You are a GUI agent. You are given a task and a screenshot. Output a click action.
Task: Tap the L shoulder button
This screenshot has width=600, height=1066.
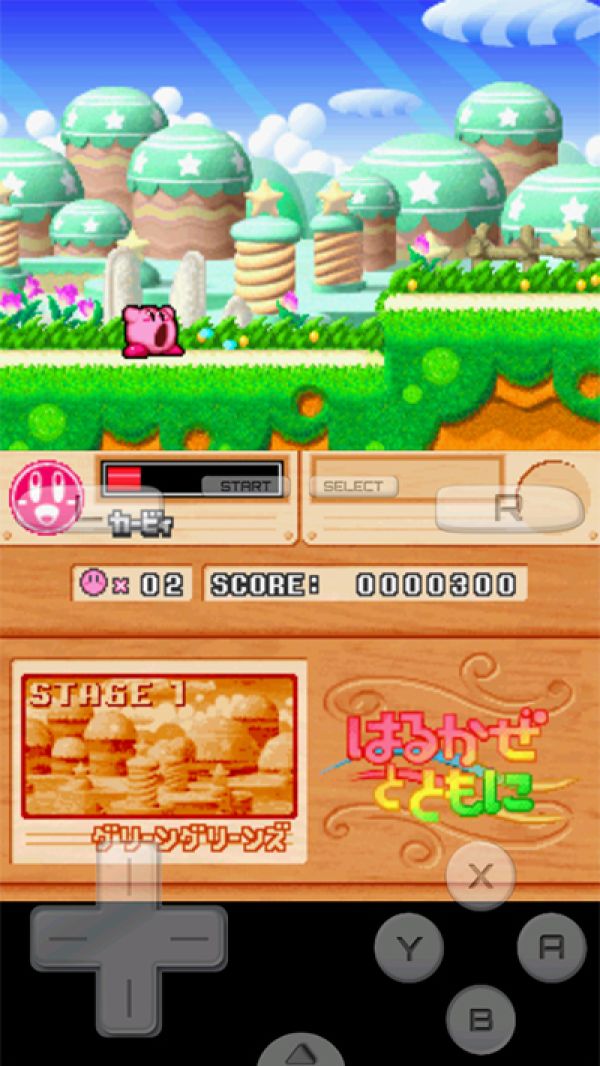(x=110, y=509)
